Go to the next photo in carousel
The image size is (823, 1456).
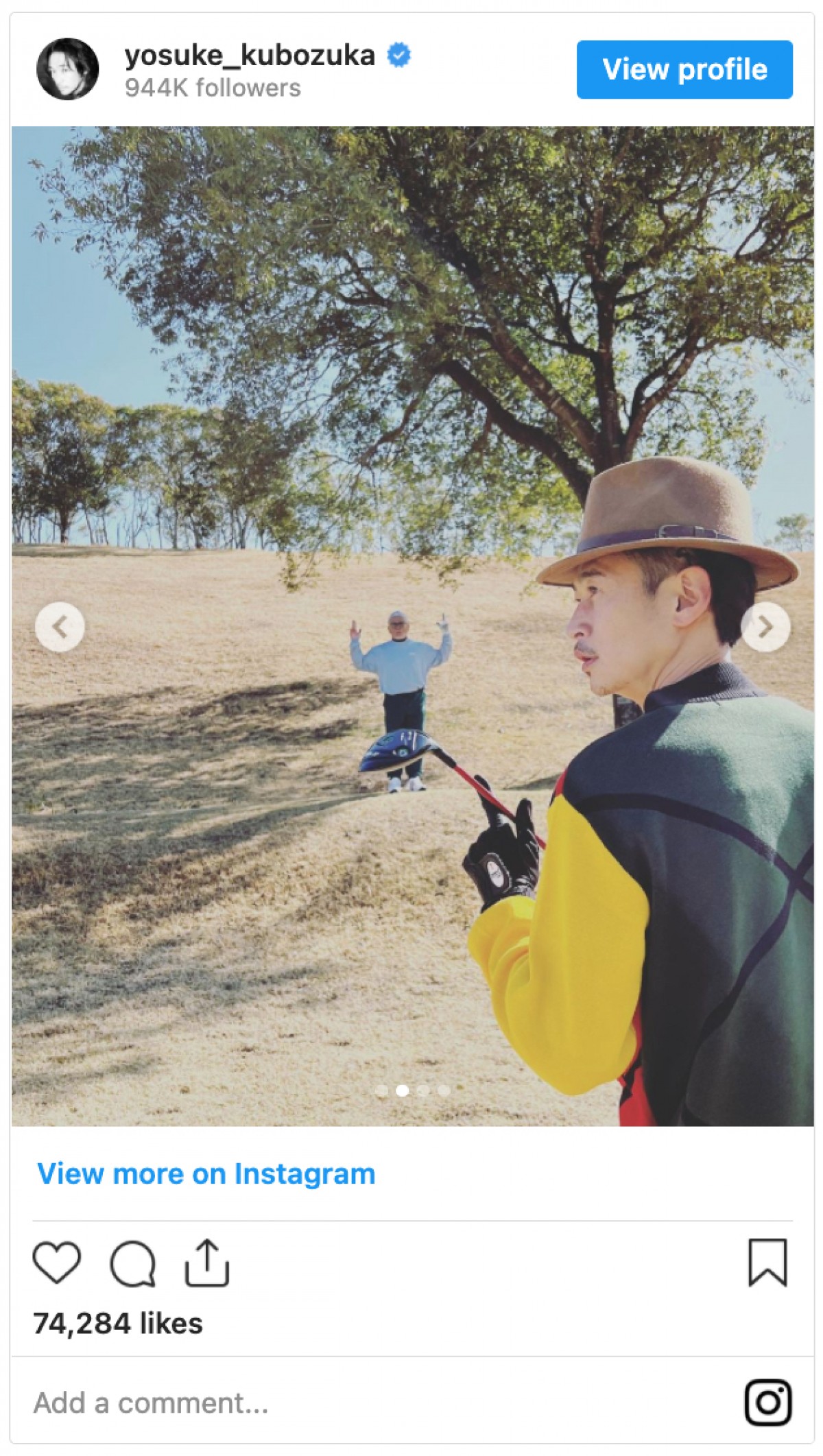click(765, 626)
